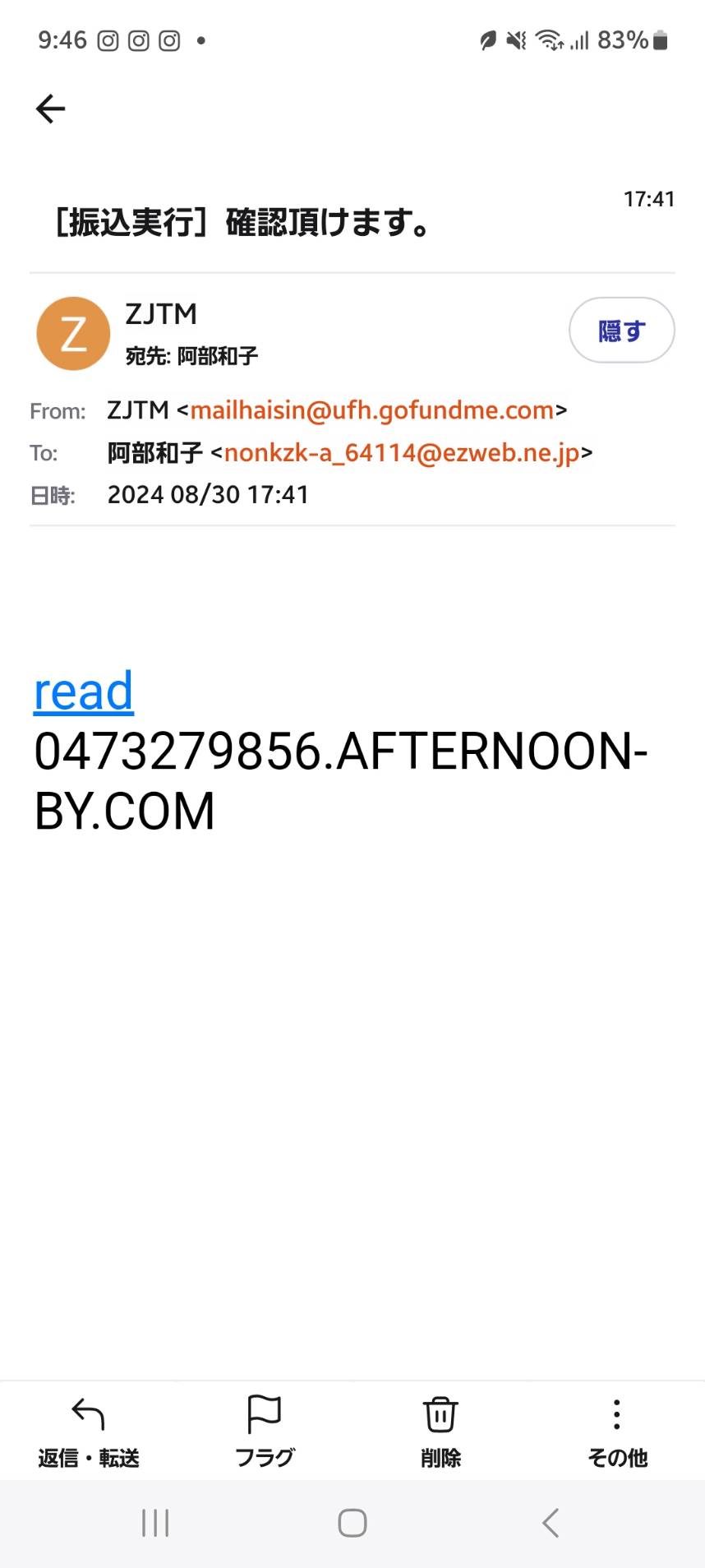Open the sender email address mailhaisin@ufh.gofundme.com
Image resolution: width=705 pixels, height=1568 pixels.
[372, 410]
